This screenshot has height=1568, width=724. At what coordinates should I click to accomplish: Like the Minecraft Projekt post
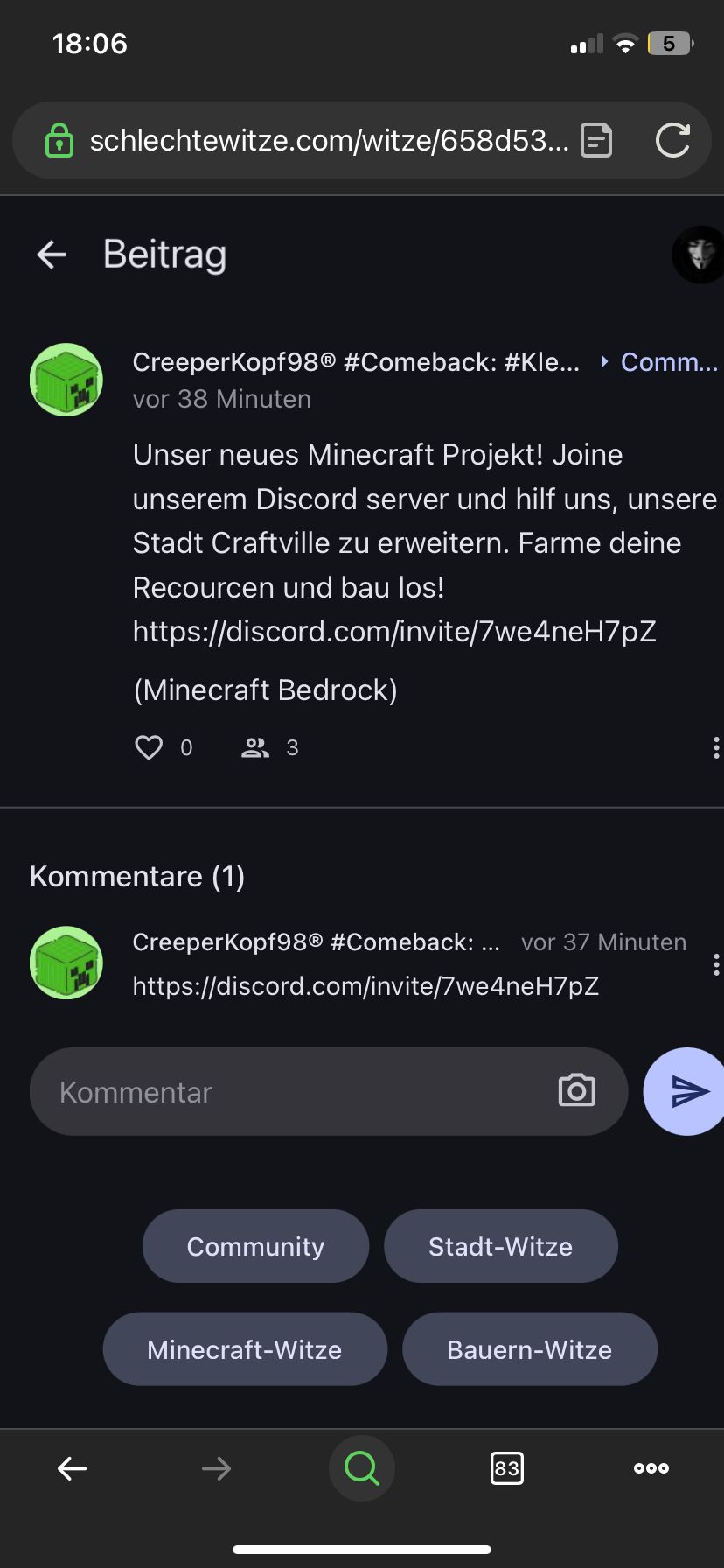pos(149,747)
